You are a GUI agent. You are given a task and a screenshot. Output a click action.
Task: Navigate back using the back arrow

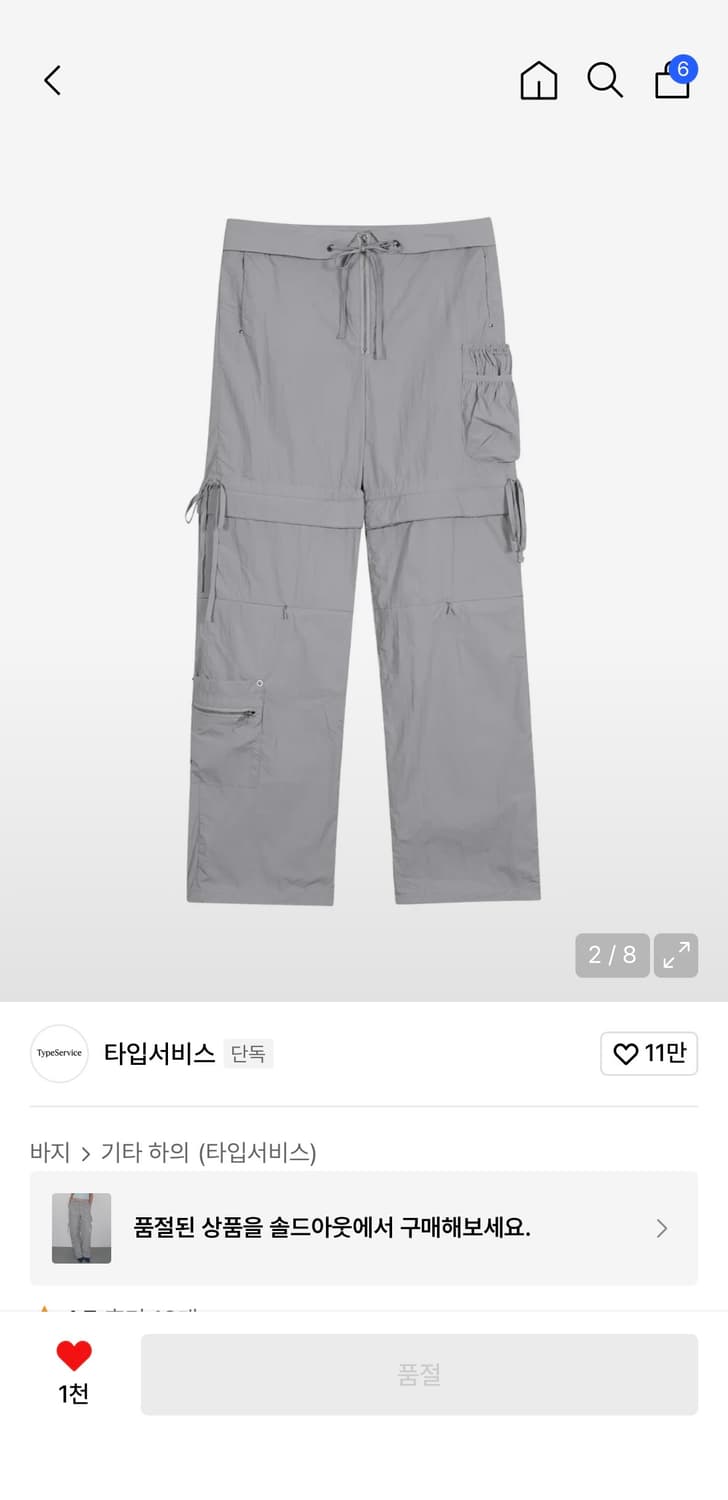point(52,80)
